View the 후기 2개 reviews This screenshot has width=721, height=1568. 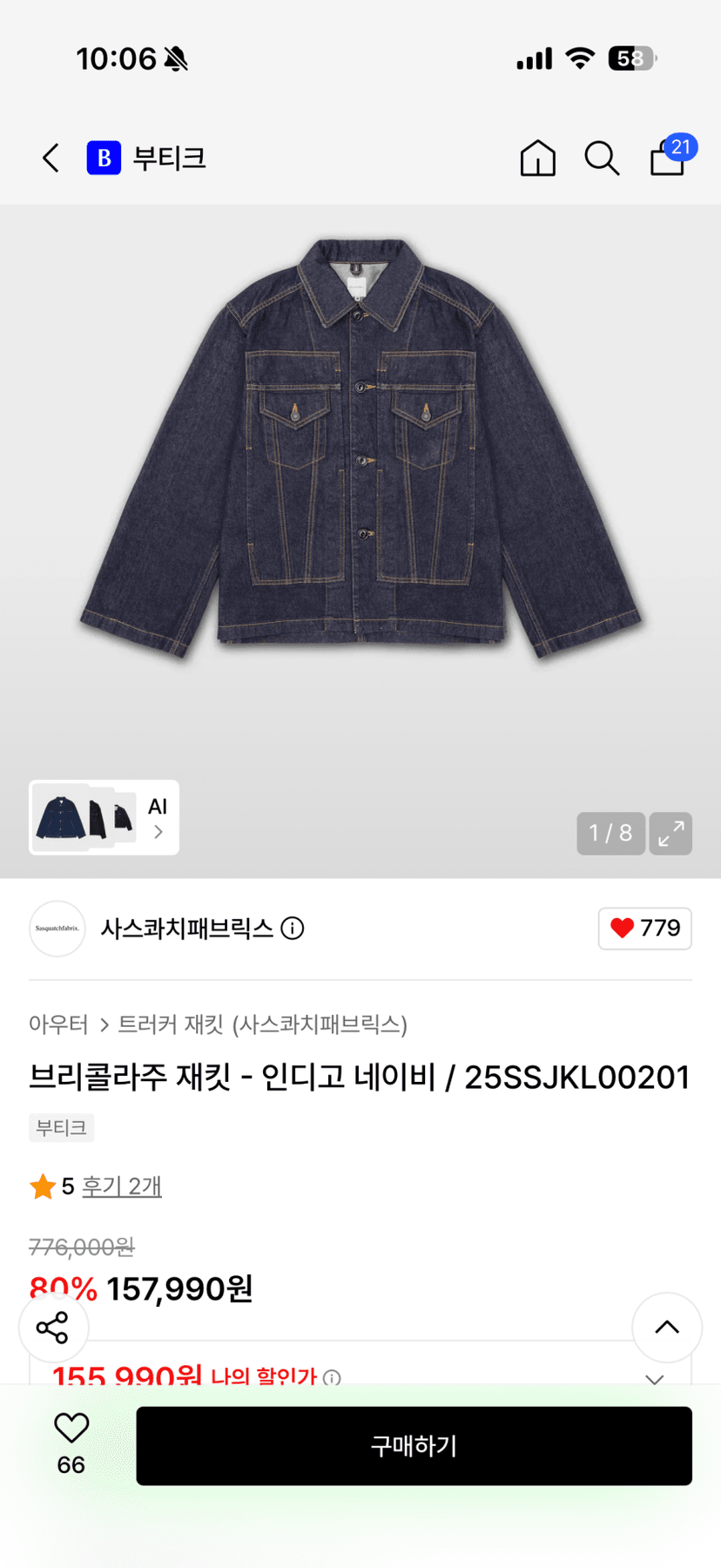[122, 1186]
